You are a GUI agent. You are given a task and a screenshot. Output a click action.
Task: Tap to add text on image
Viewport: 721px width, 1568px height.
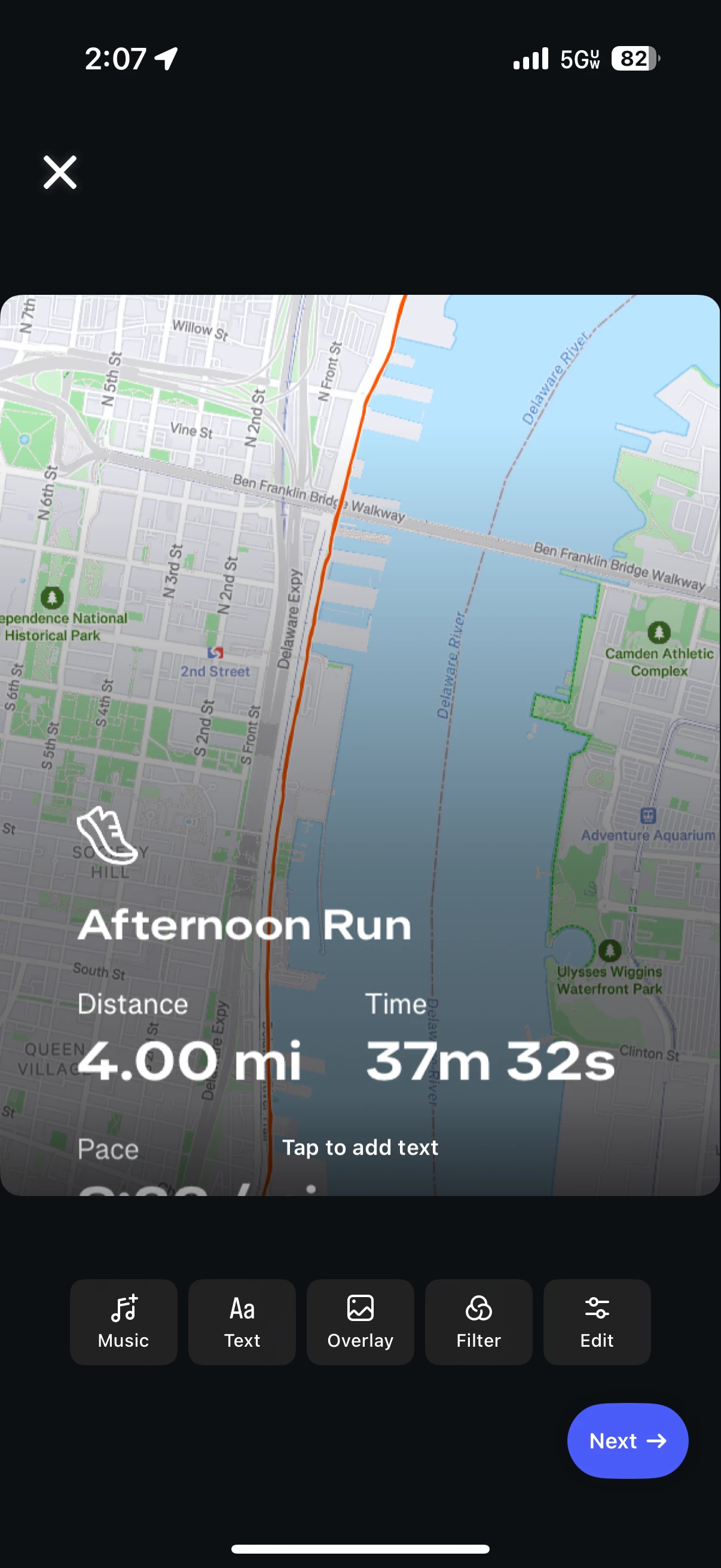tap(359, 1148)
